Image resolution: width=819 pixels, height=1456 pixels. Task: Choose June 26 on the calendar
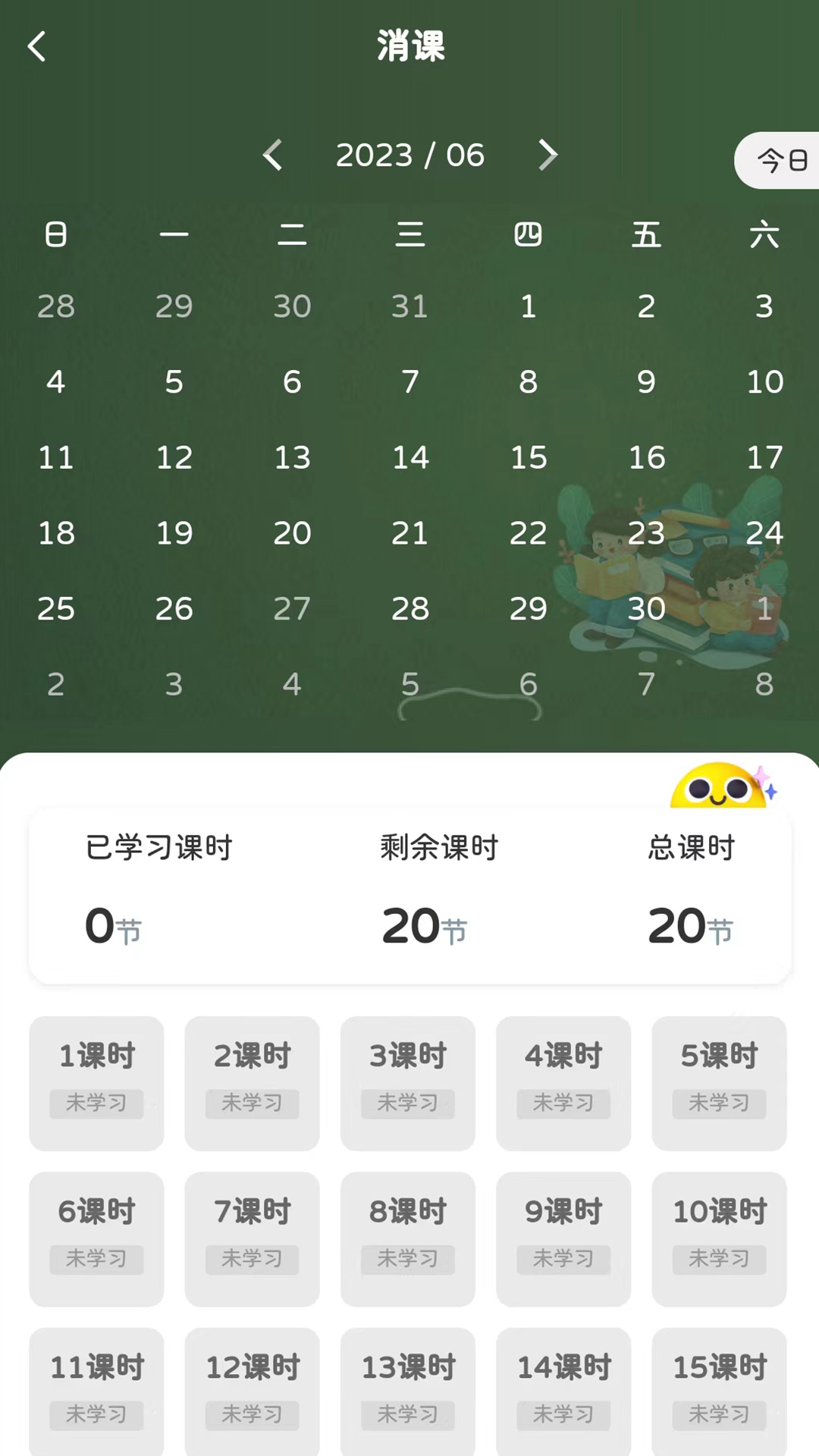(174, 608)
